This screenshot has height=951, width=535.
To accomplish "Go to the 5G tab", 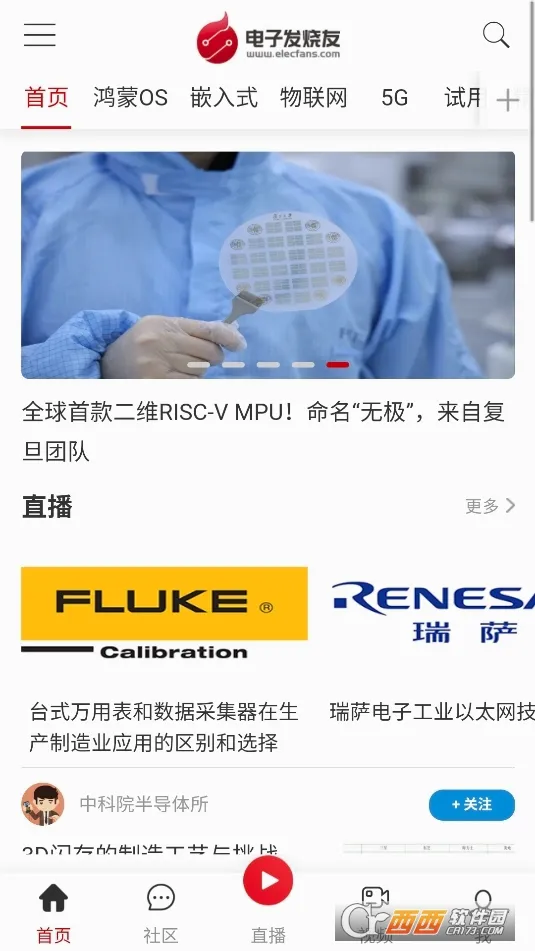I will coord(394,98).
